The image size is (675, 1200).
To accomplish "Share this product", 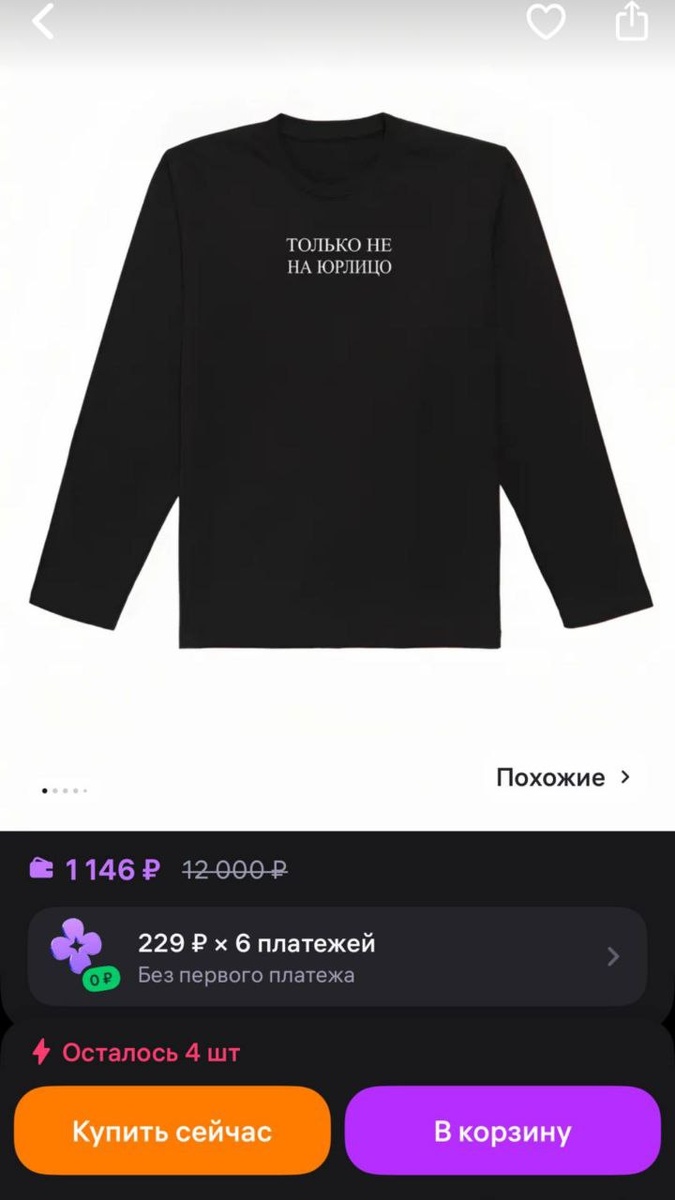I will (631, 21).
